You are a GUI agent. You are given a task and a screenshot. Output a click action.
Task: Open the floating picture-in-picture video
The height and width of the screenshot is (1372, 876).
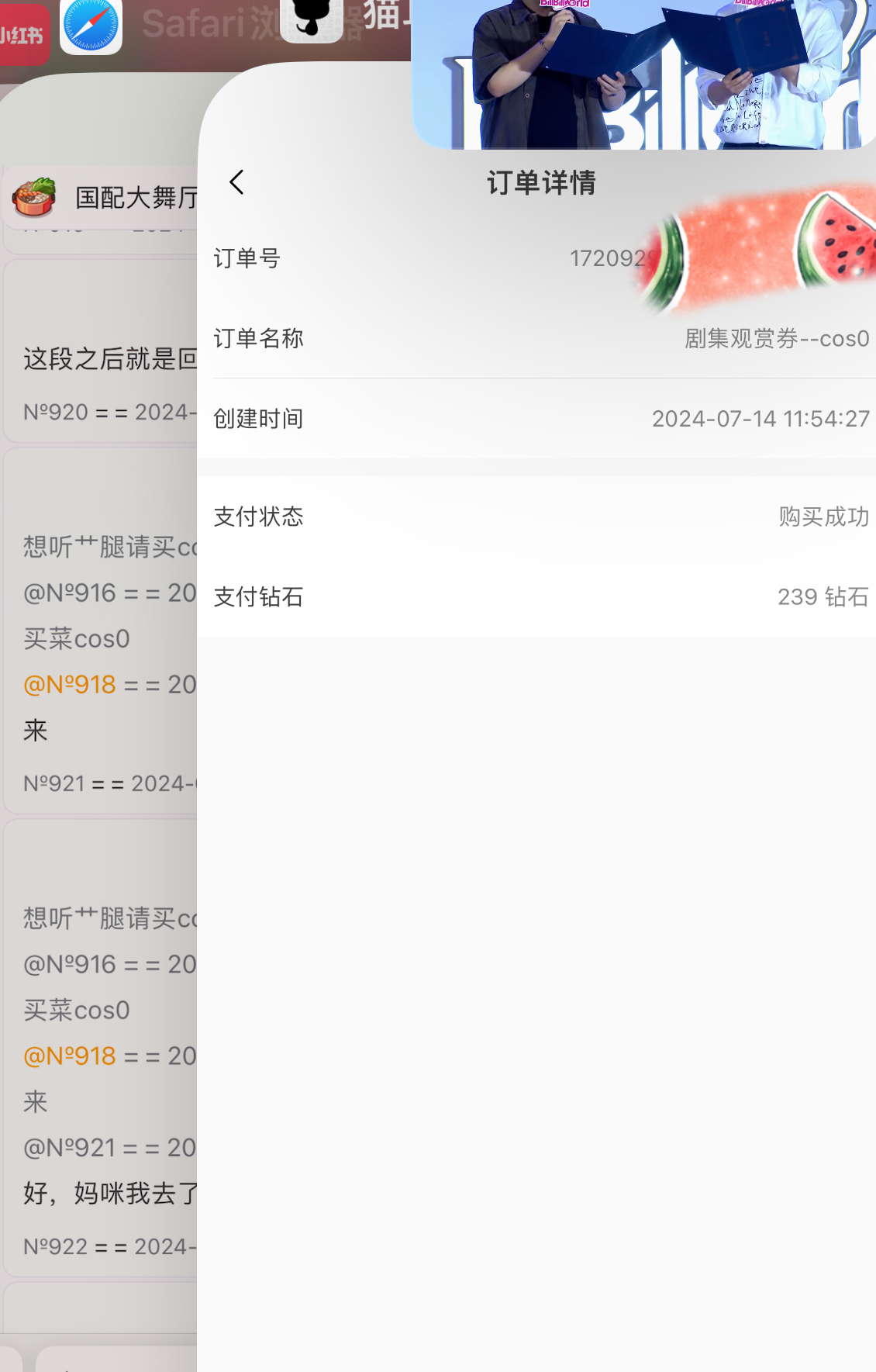[643, 74]
